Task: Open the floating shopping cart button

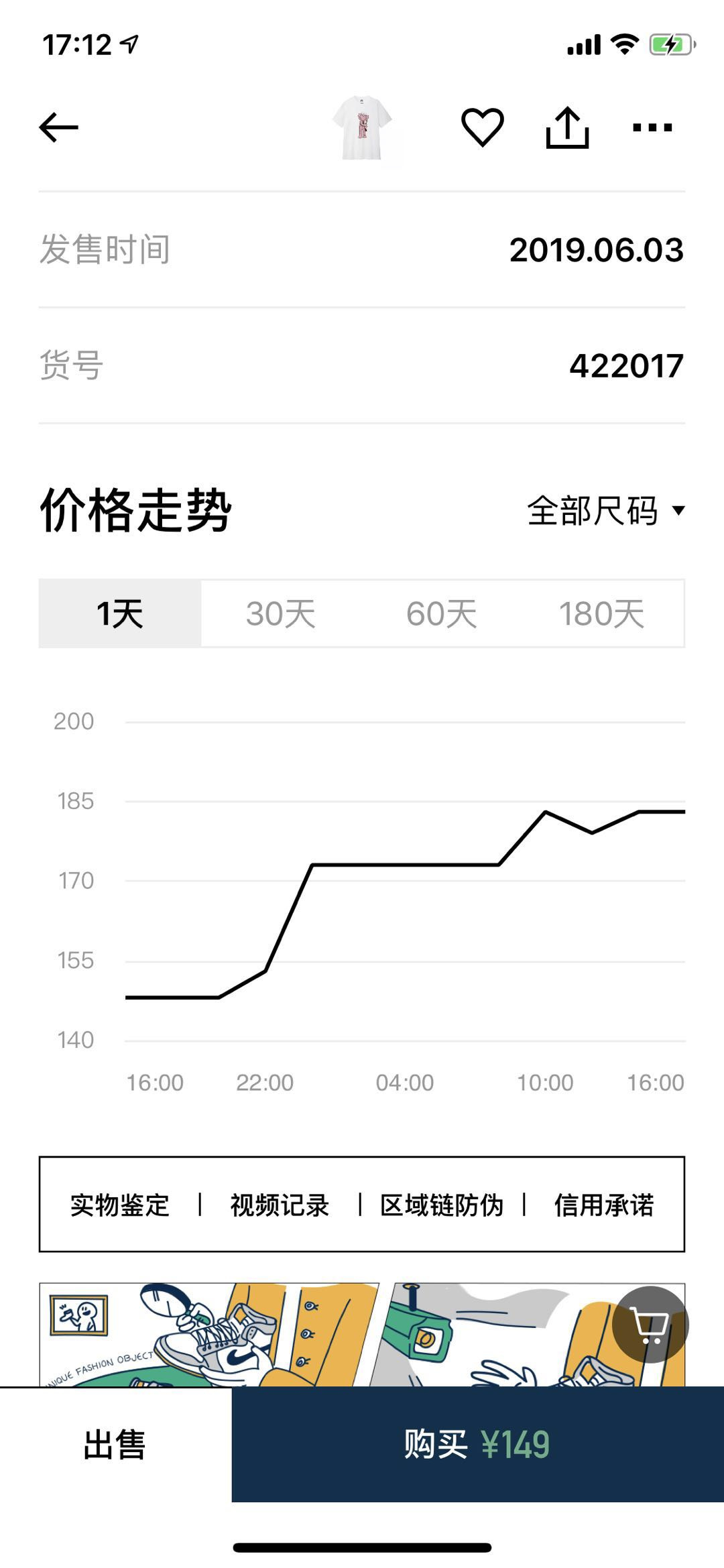Action: tap(650, 1325)
